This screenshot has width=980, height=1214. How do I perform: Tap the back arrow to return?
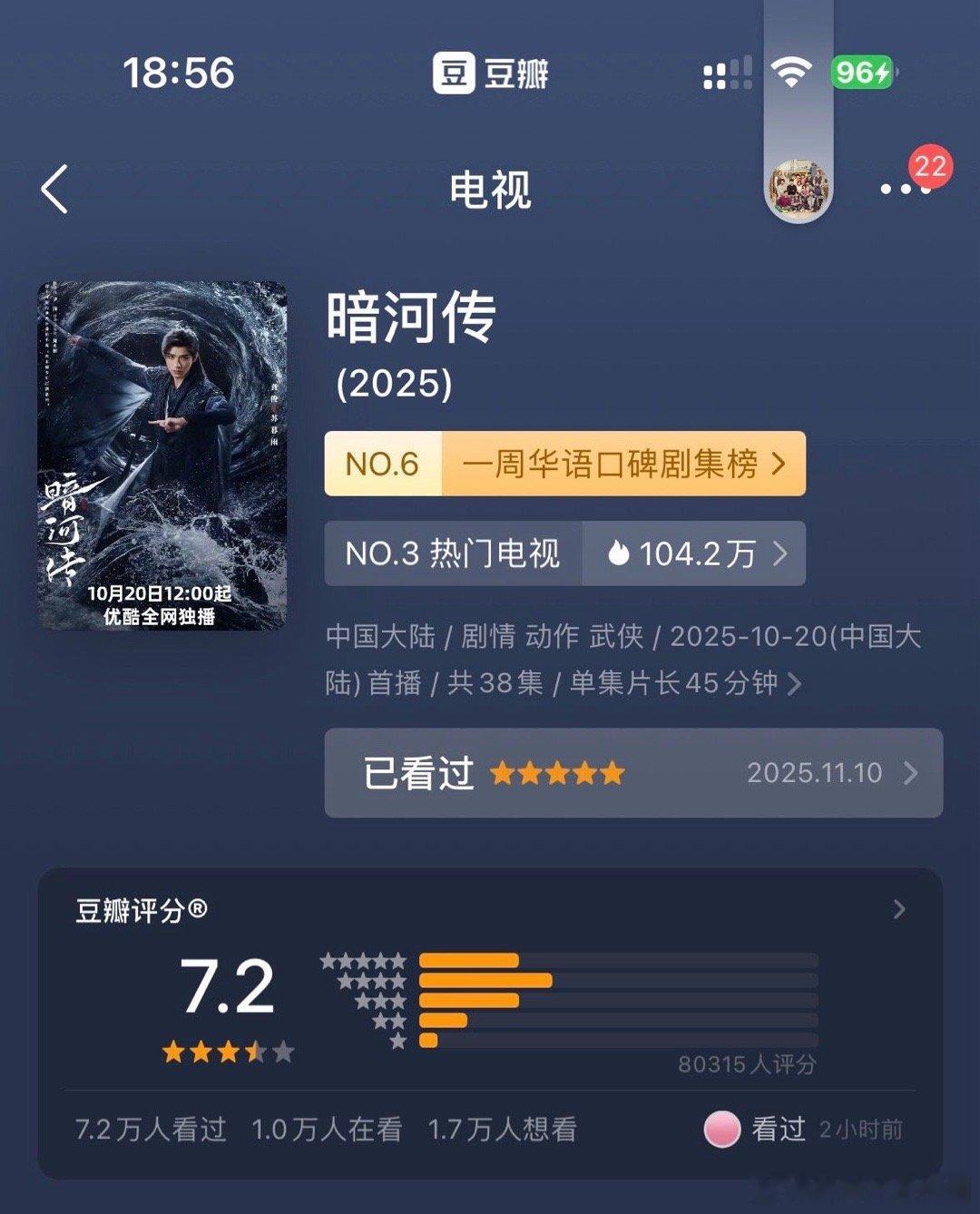click(x=54, y=188)
